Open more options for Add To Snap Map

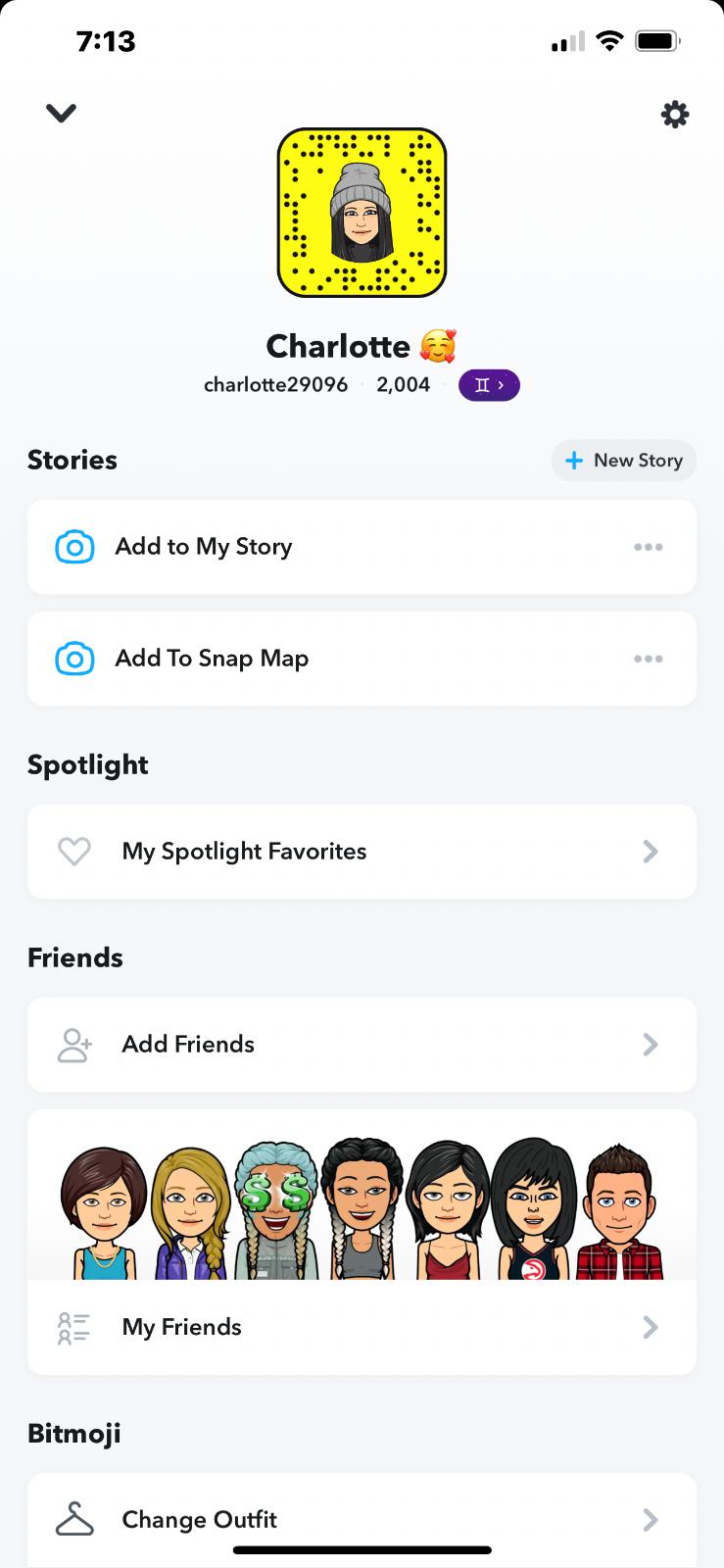pyautogui.click(x=649, y=659)
